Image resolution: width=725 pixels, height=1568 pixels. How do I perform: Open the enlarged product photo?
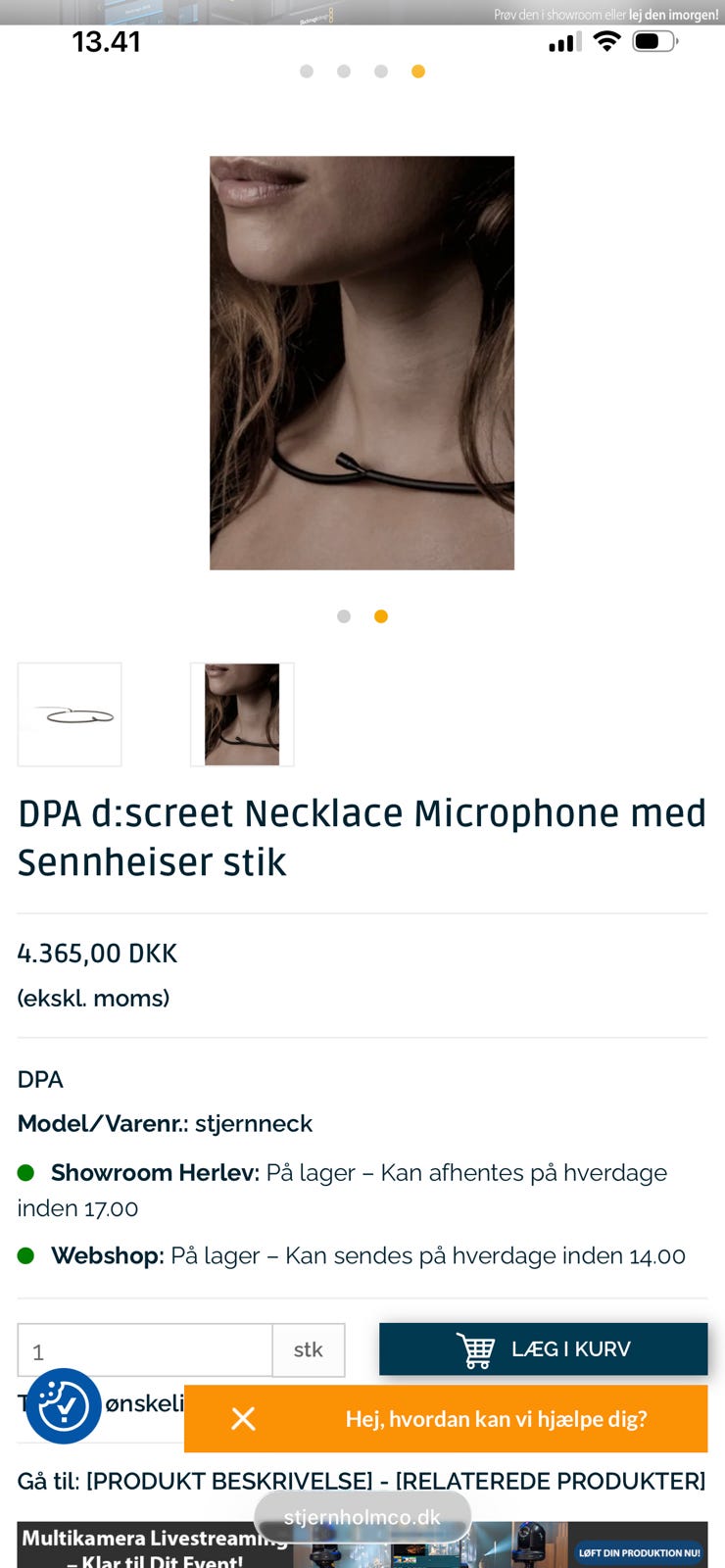point(362,363)
